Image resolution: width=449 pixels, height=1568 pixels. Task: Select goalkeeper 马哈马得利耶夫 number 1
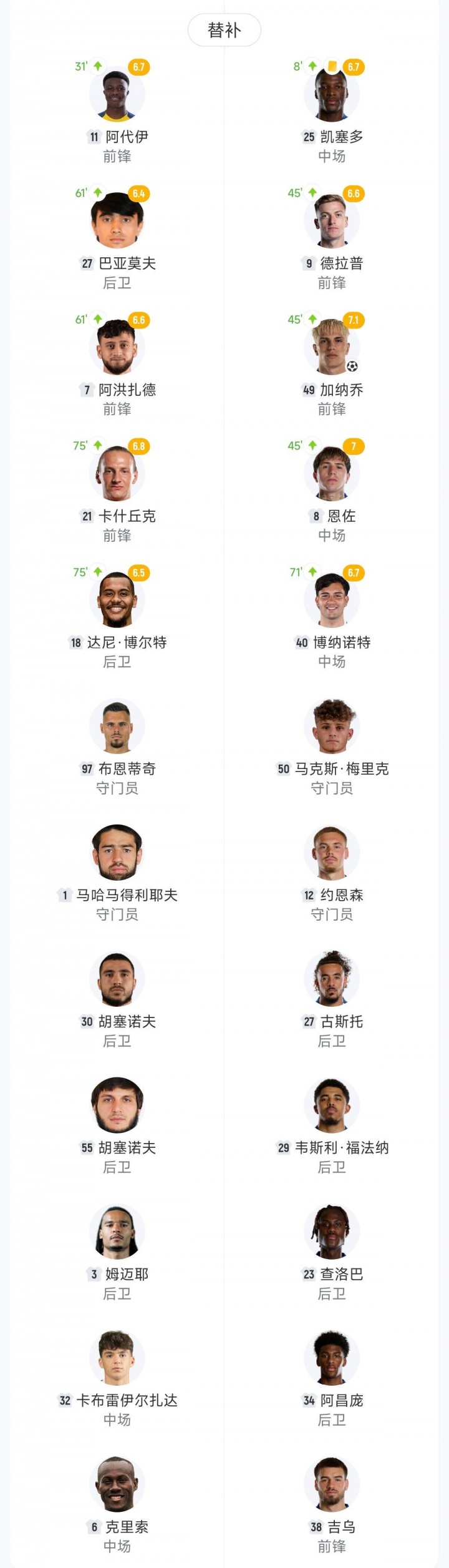click(x=117, y=853)
